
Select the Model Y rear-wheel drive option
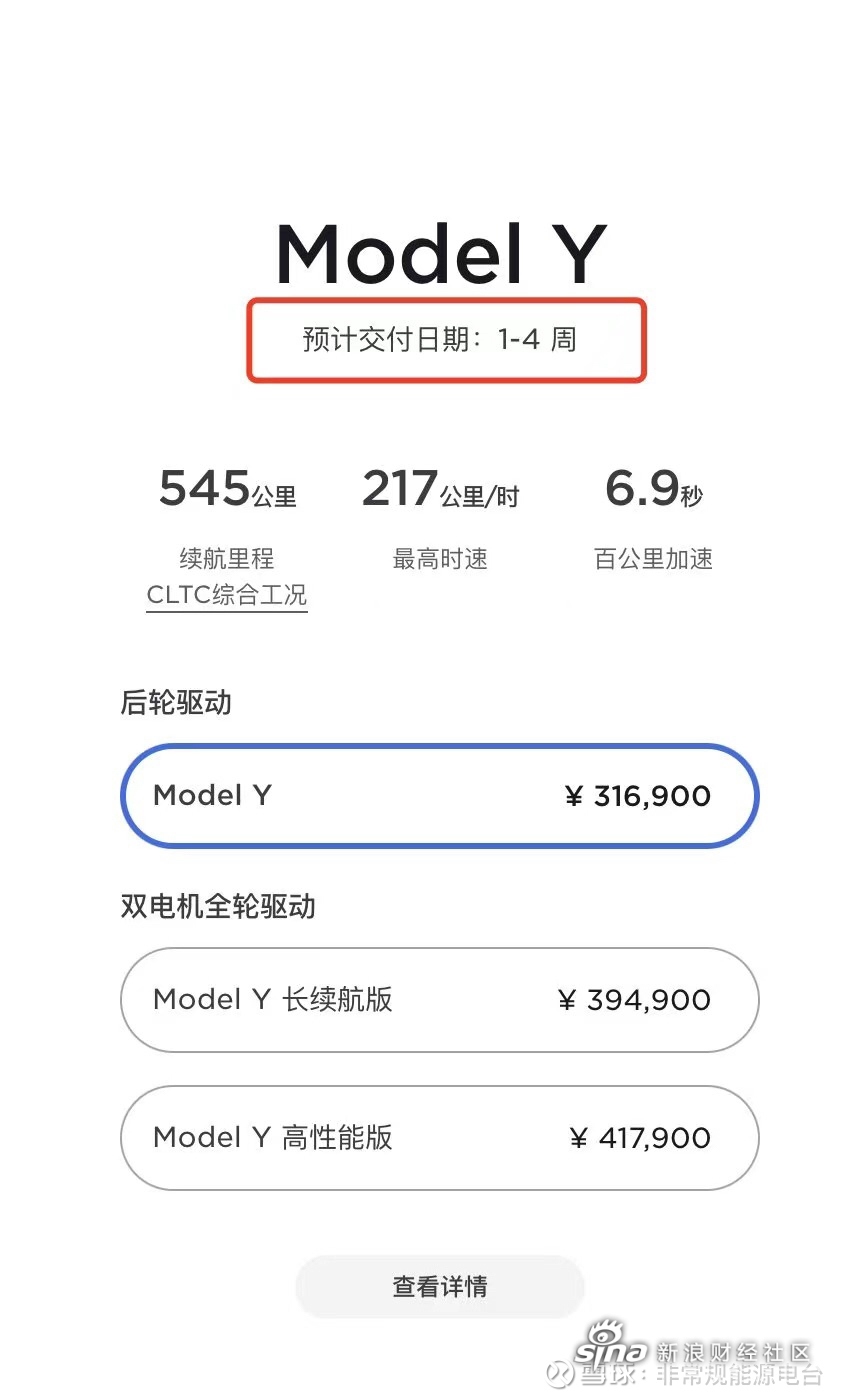[439, 796]
